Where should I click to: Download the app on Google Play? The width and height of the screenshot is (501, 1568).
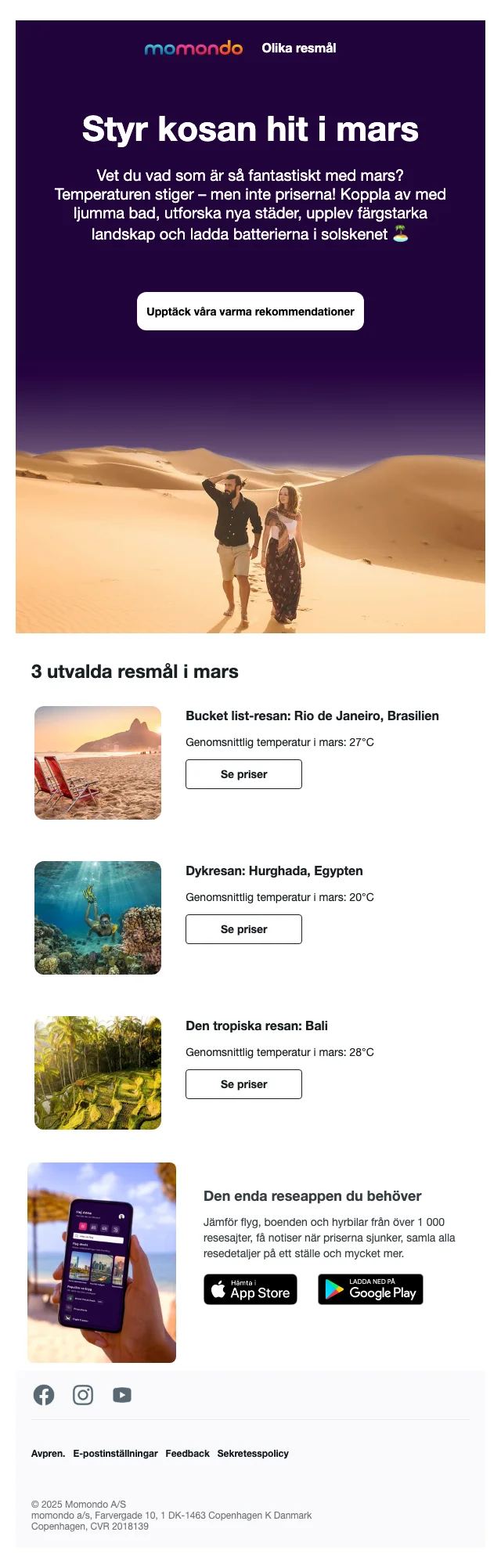(x=370, y=1289)
